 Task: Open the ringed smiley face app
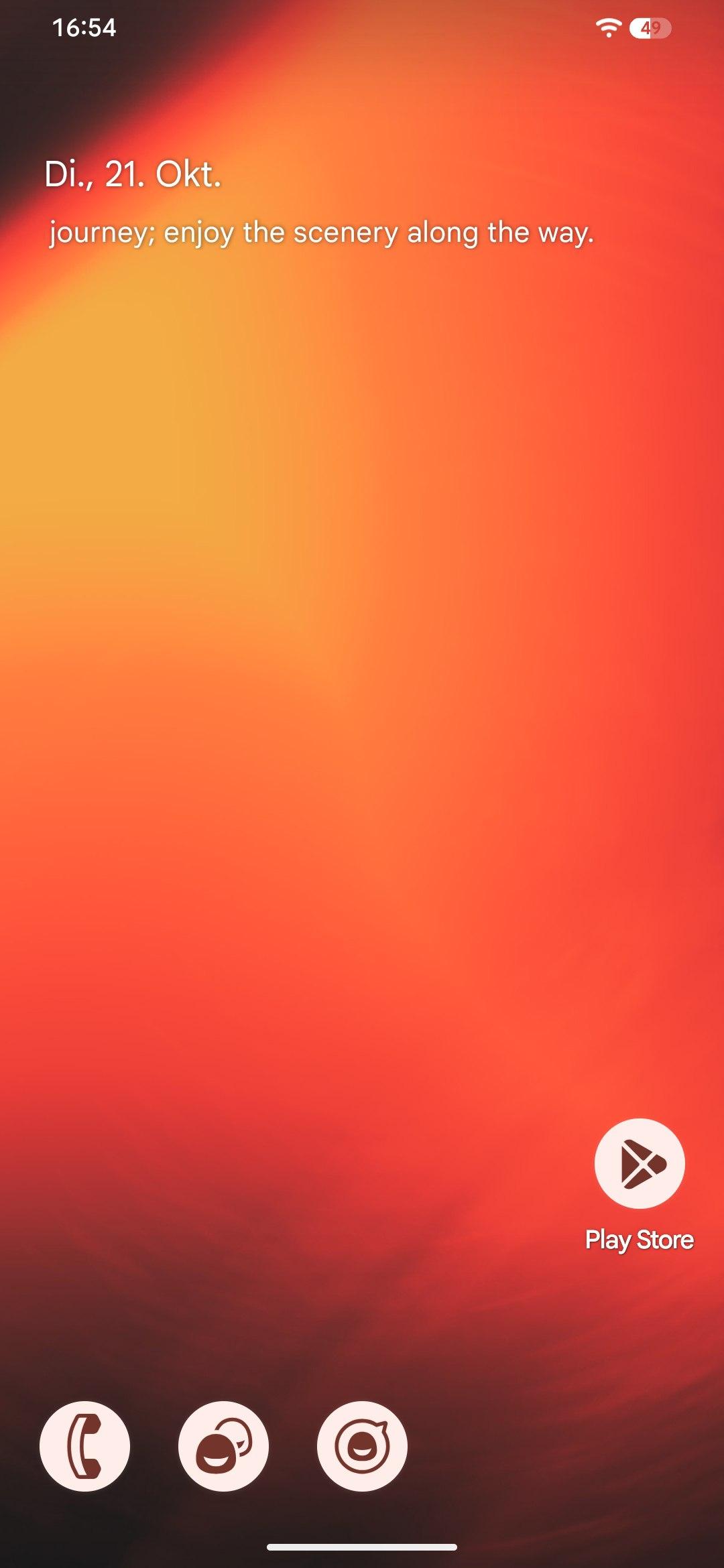click(362, 1446)
